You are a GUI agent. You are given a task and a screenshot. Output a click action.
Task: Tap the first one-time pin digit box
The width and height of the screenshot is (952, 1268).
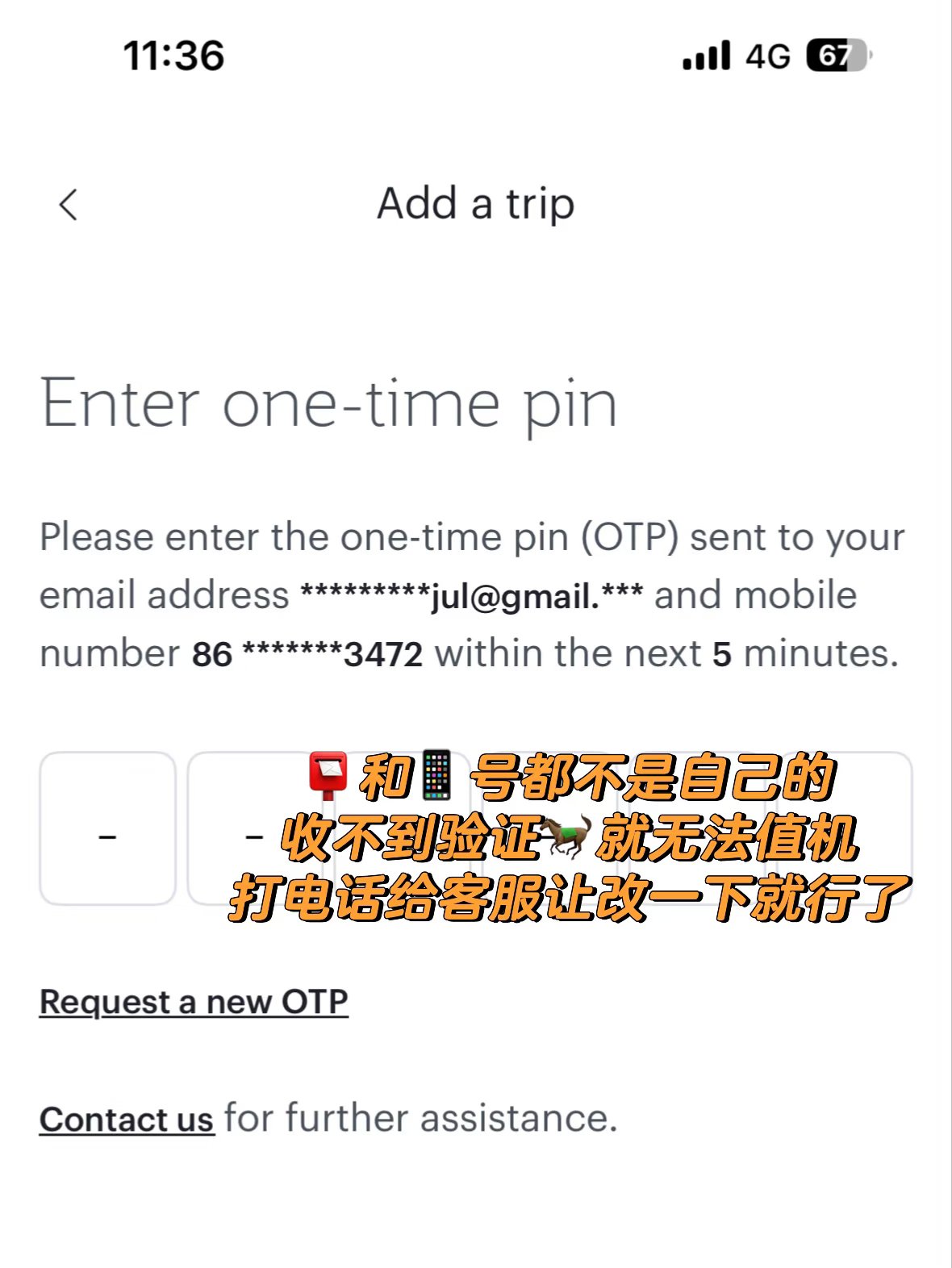[107, 828]
